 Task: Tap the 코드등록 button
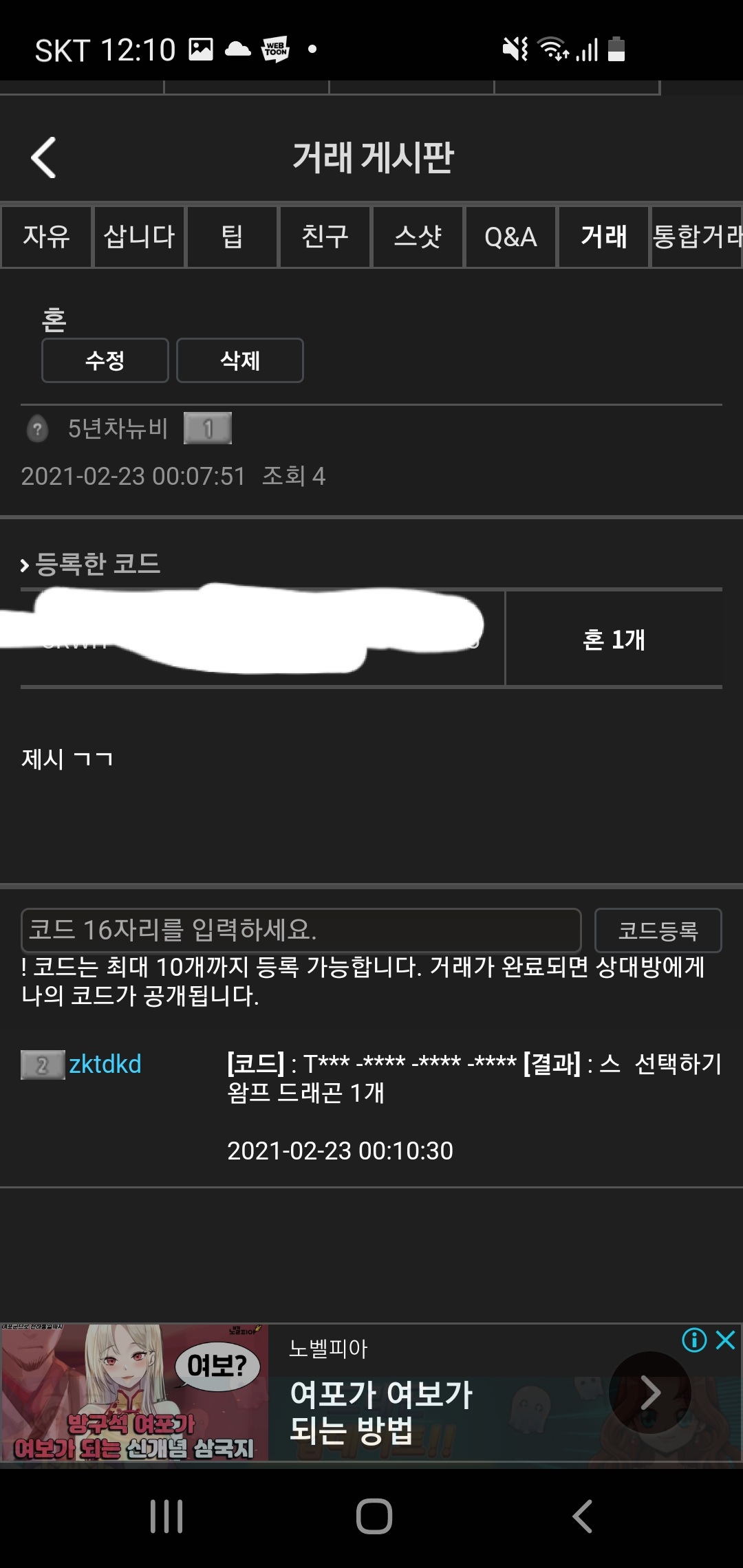[x=658, y=930]
